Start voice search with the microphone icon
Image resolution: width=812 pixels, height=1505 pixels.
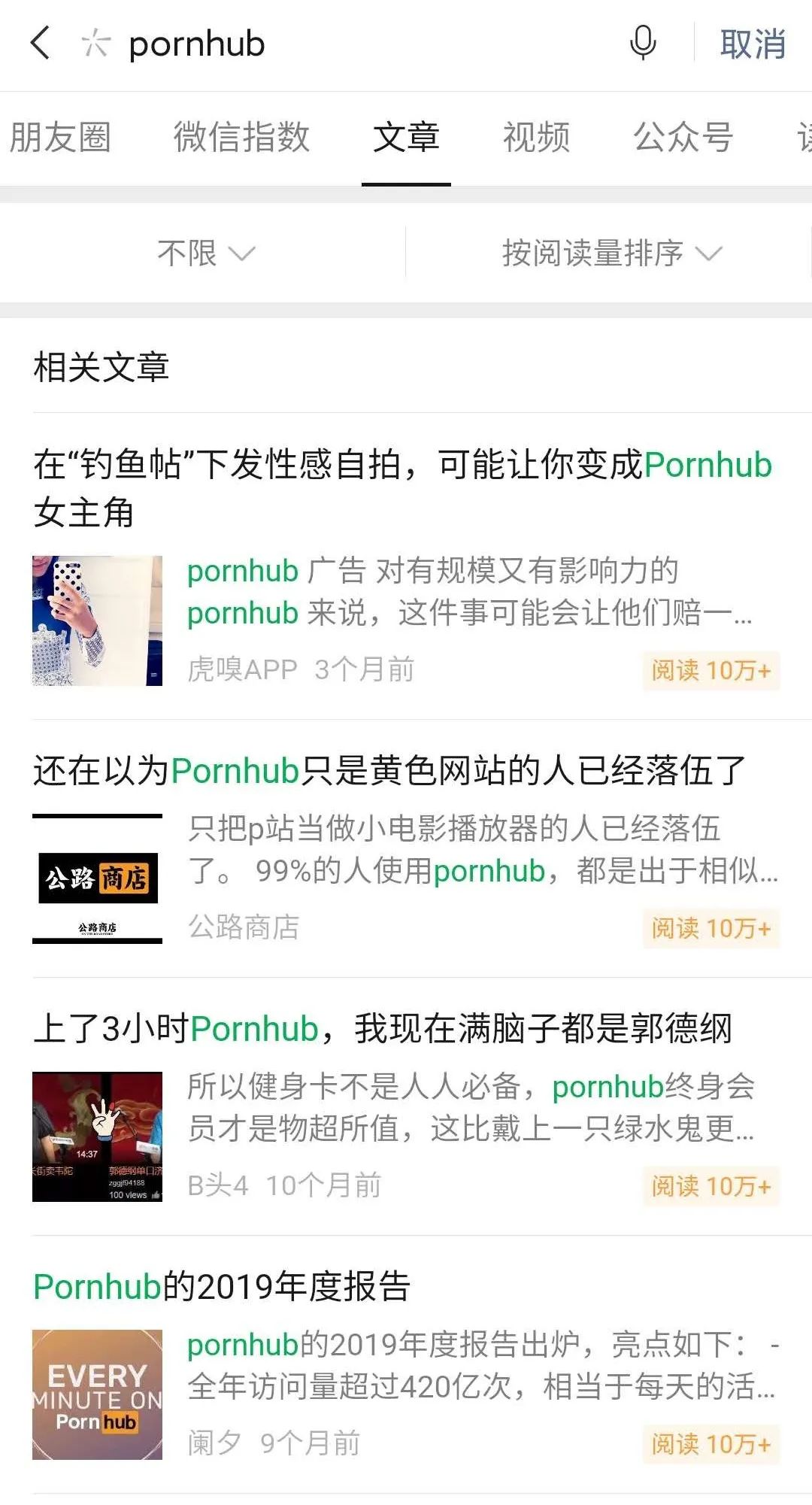pos(643,42)
